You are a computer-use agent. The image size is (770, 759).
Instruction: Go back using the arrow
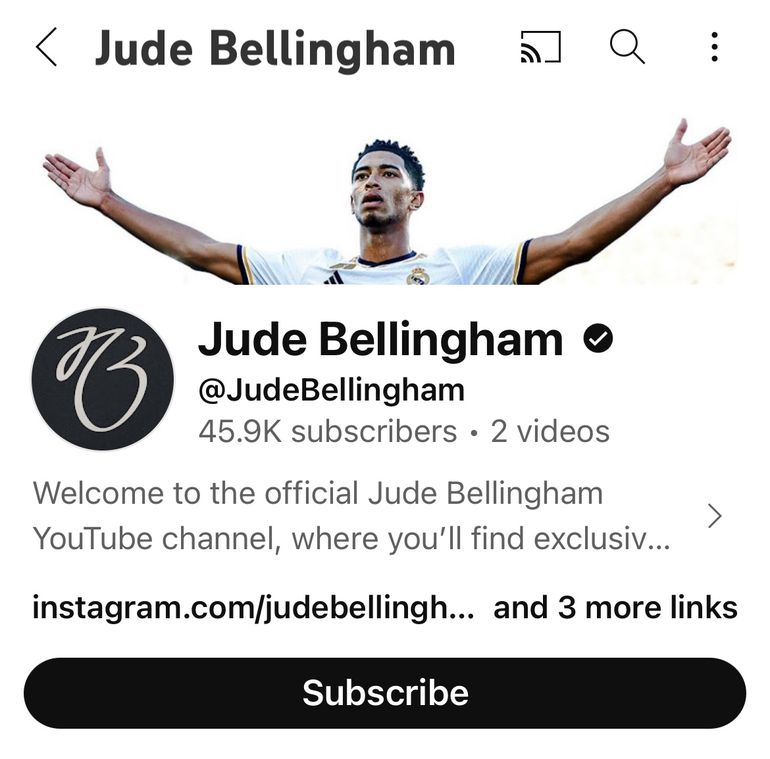pos(46,47)
